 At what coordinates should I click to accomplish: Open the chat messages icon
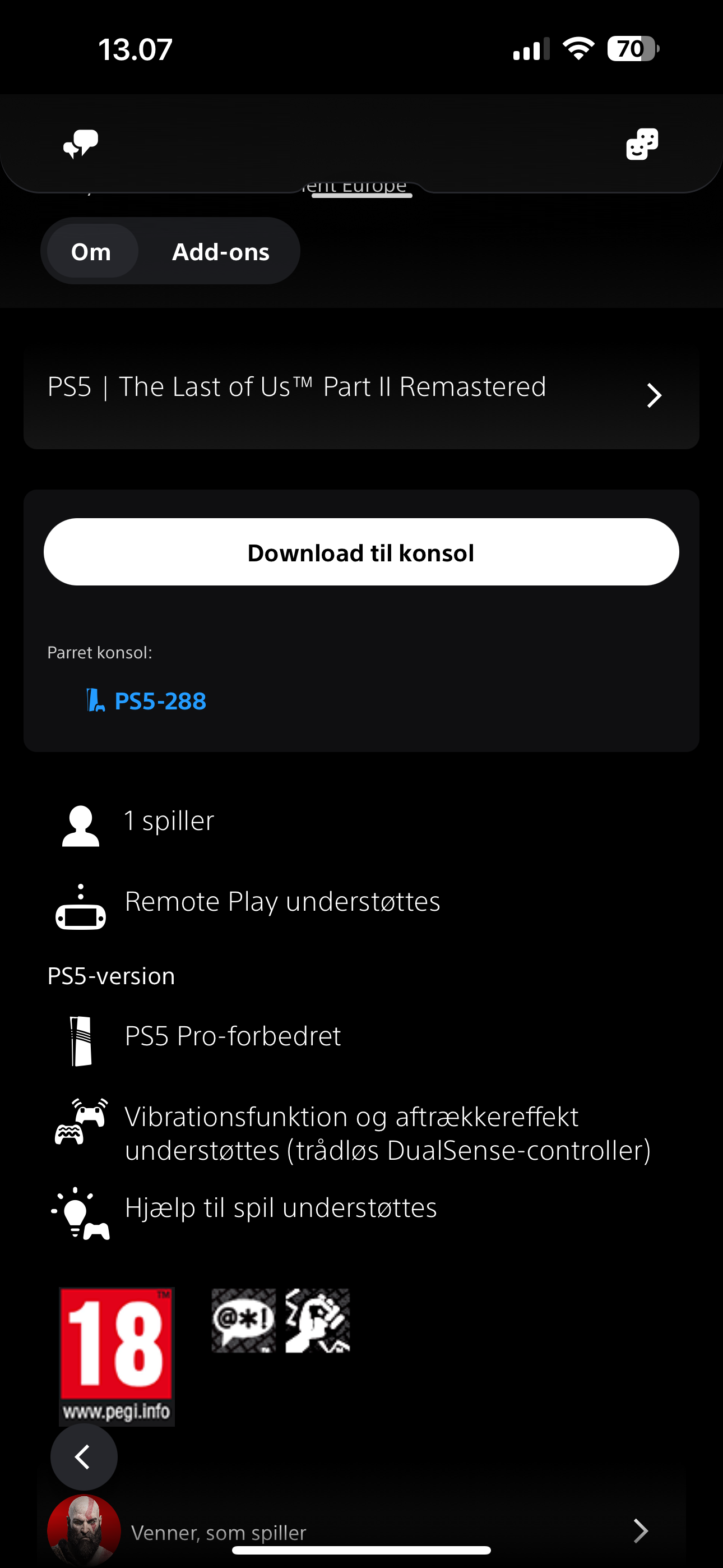pyautogui.click(x=80, y=144)
